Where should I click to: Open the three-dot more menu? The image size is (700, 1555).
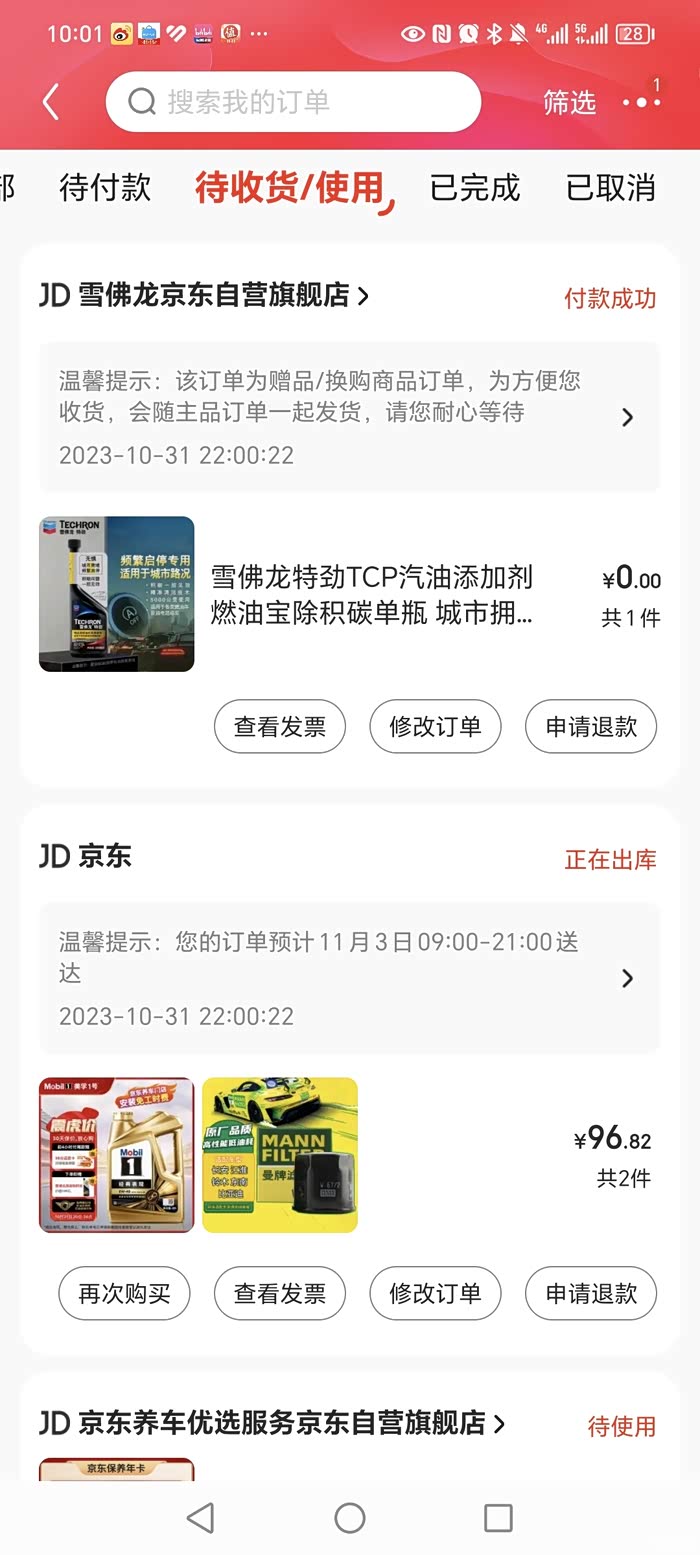click(x=641, y=102)
